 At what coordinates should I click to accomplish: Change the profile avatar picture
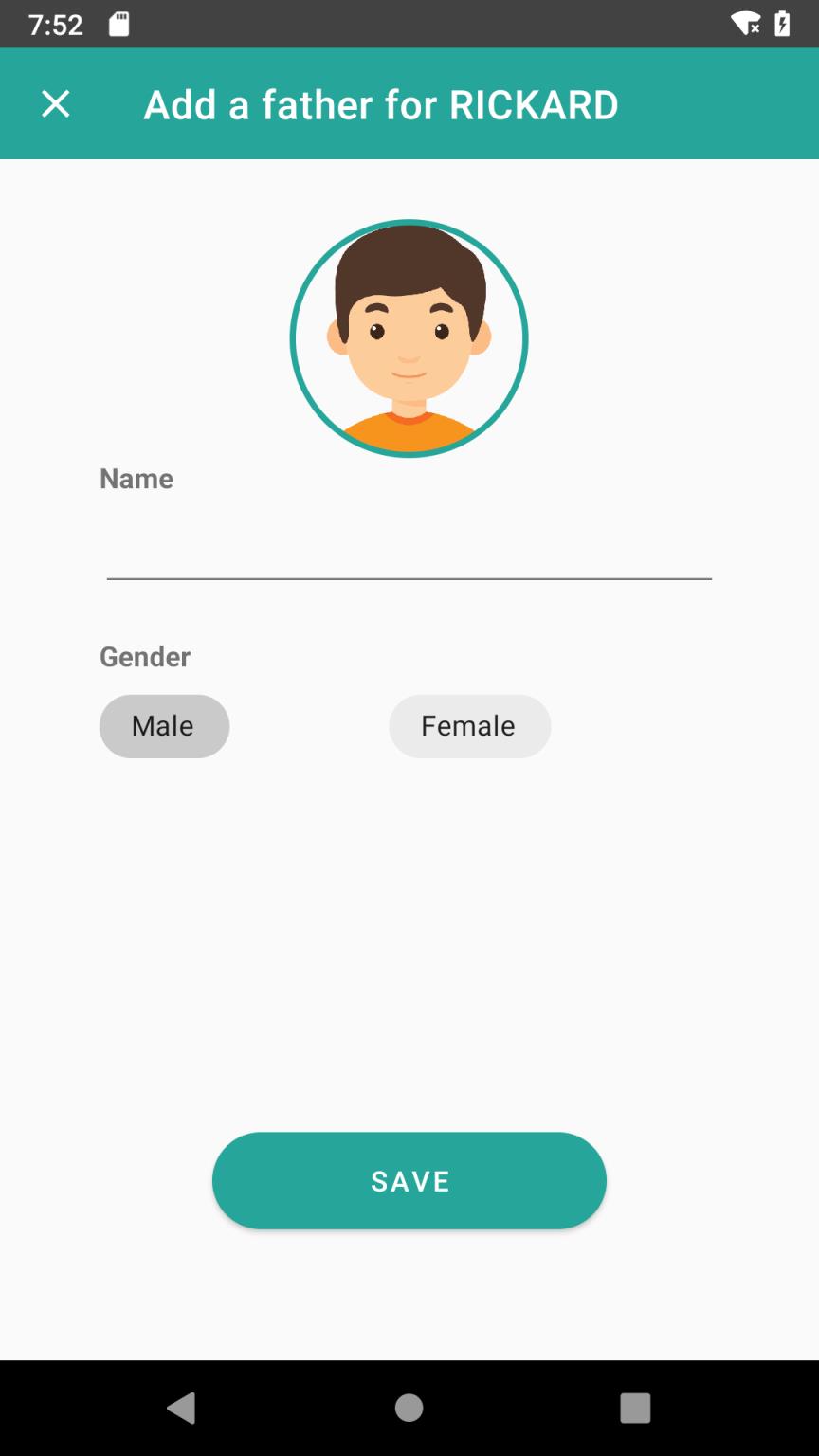409,338
